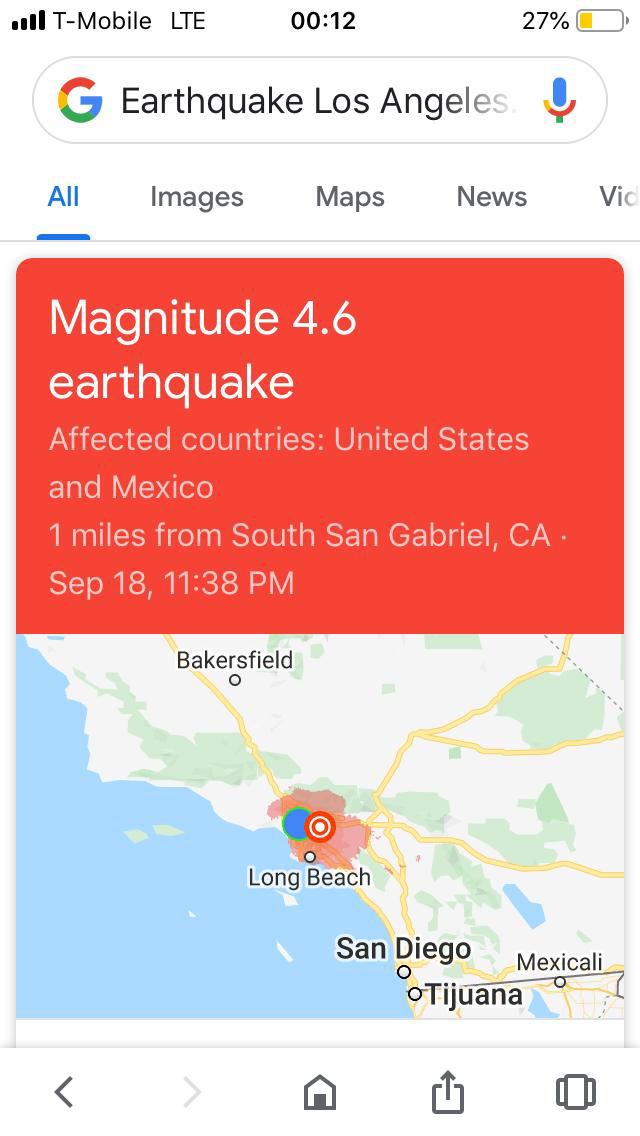Go back to the previous page
The height and width of the screenshot is (1136, 640).
click(64, 1092)
